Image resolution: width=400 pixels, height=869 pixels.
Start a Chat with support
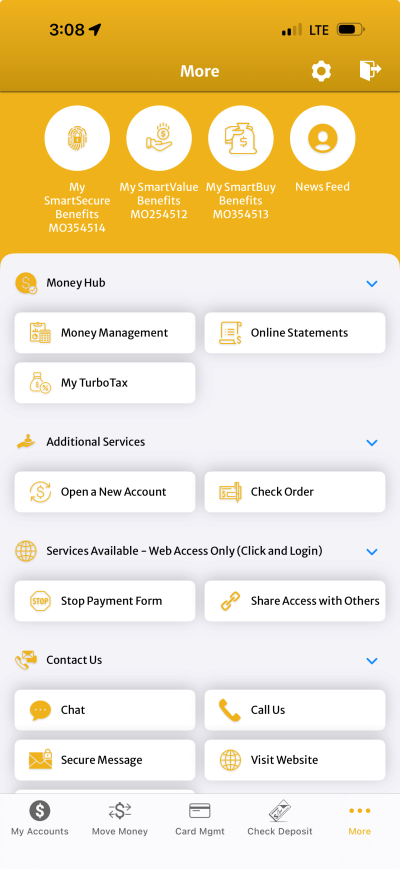coord(105,710)
